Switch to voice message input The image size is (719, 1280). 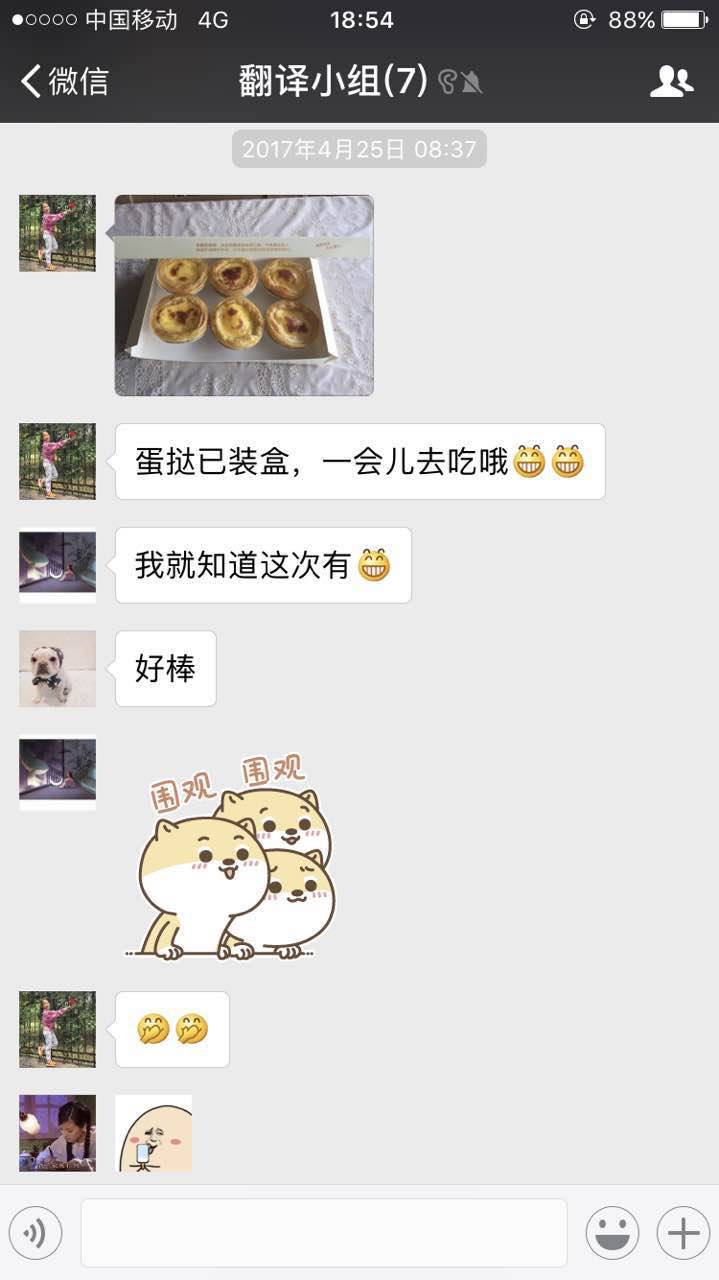[x=36, y=1232]
